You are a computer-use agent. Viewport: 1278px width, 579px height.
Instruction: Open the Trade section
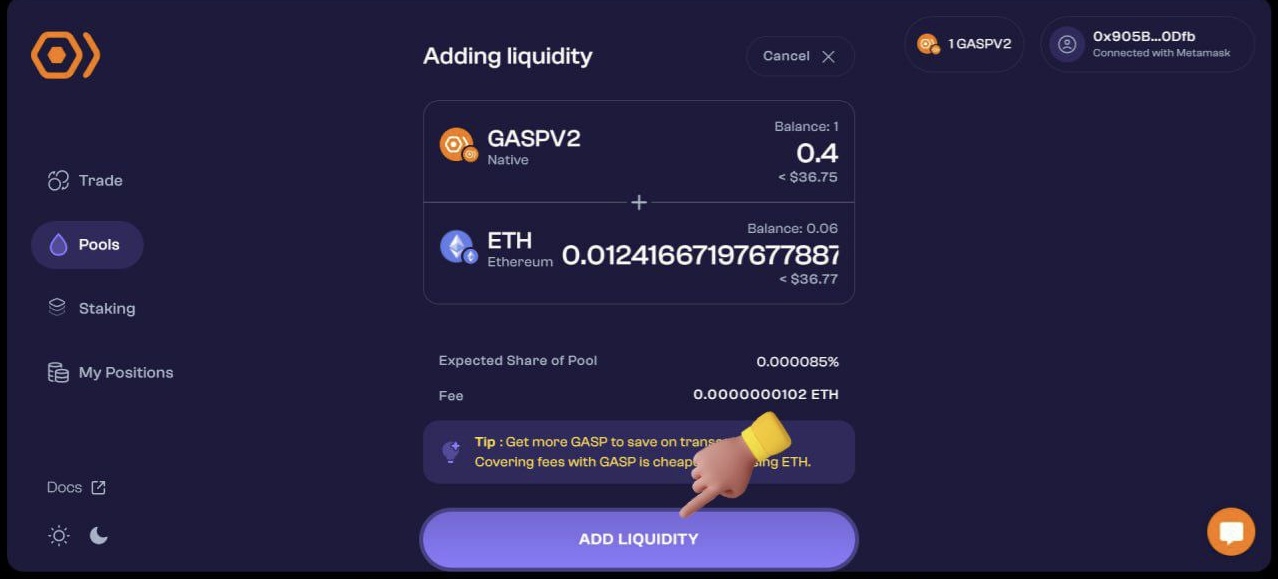click(x=85, y=181)
